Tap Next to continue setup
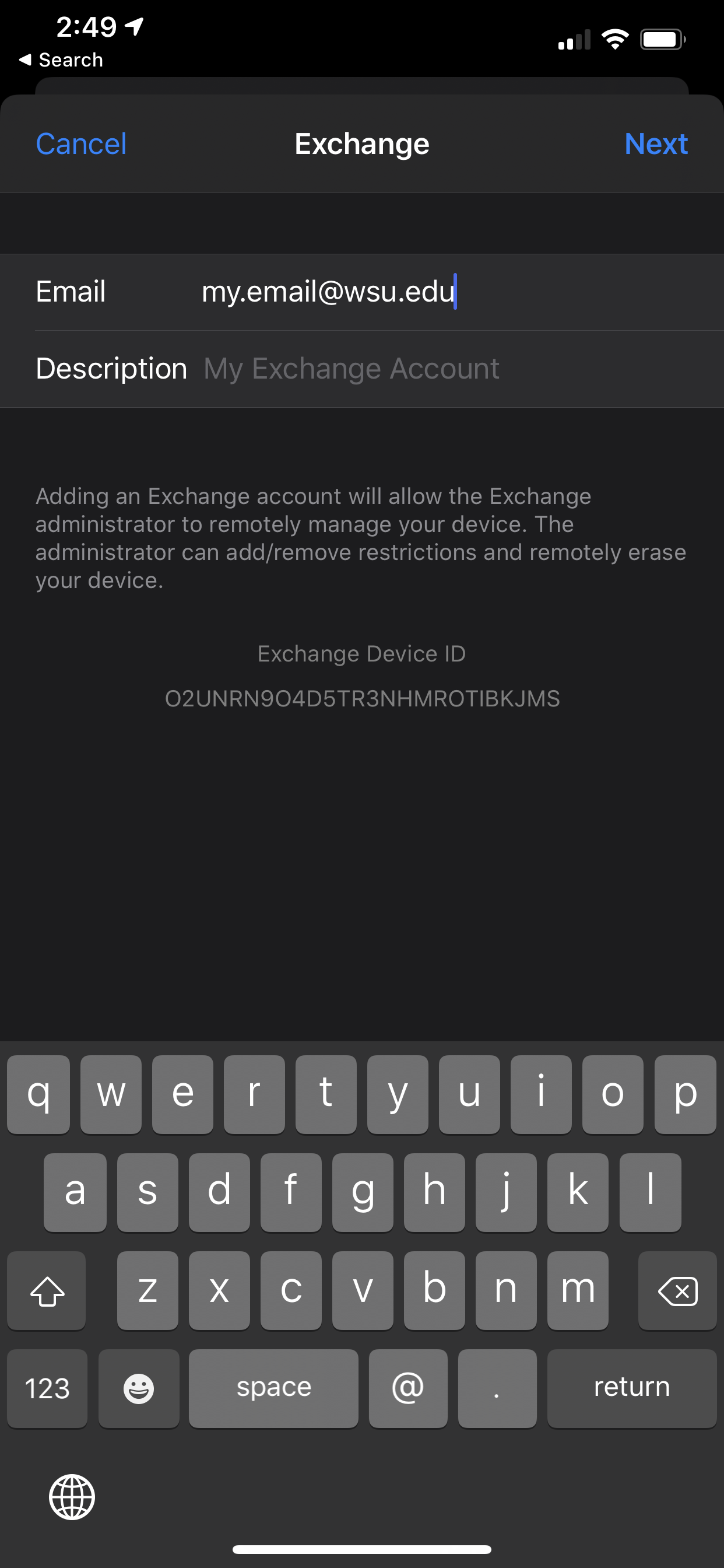Viewport: 724px width, 1568px height. tap(656, 144)
